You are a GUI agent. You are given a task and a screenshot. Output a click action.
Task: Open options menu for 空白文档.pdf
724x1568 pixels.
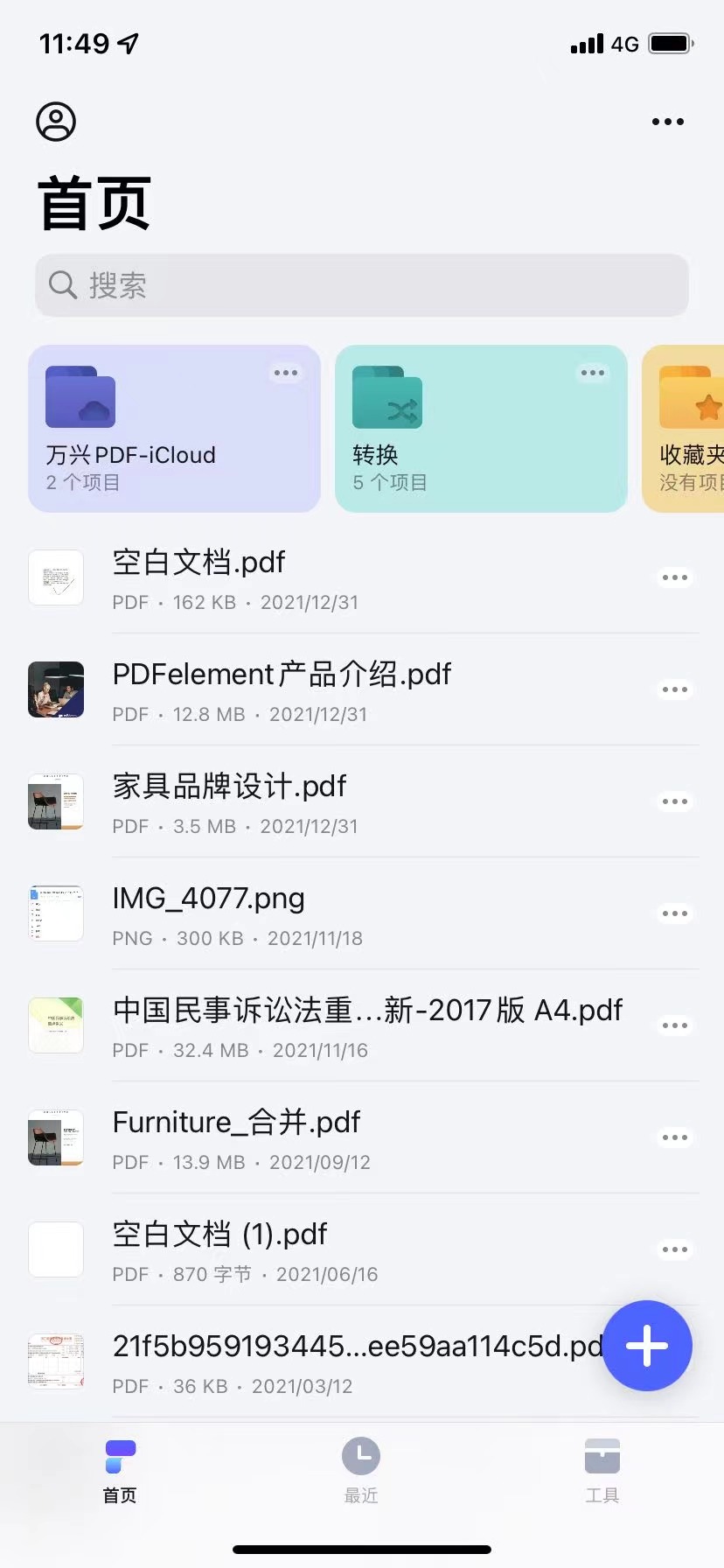[674, 577]
